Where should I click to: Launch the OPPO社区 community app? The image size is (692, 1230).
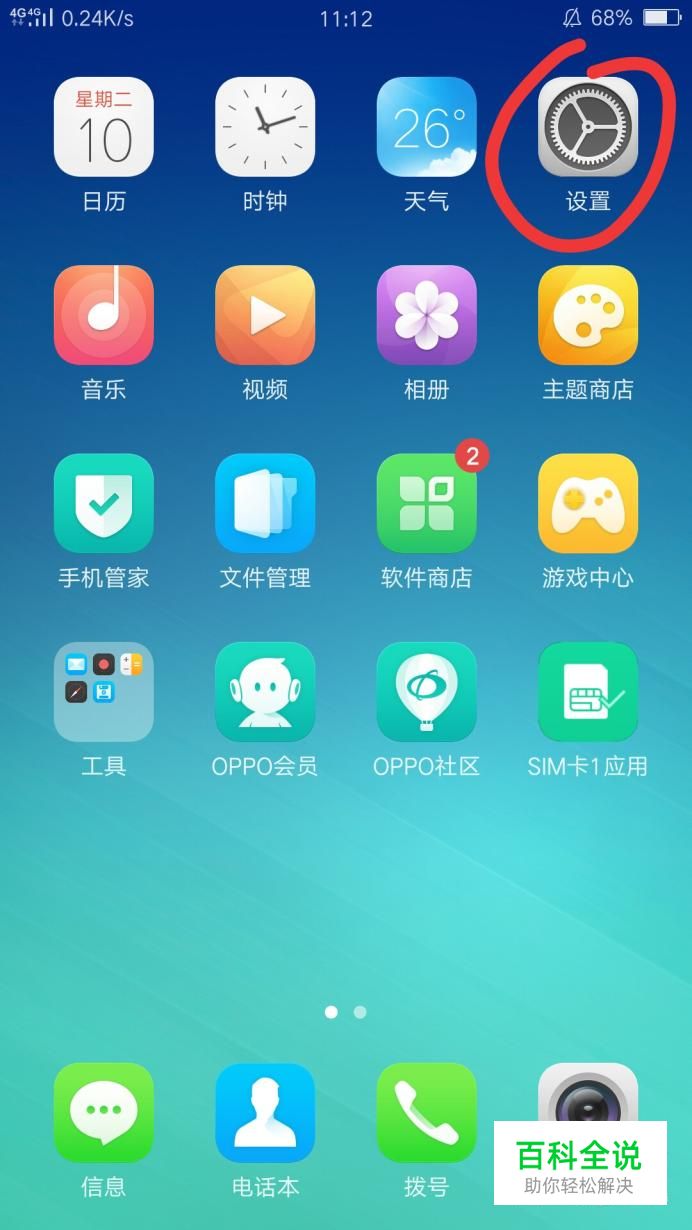[x=426, y=691]
